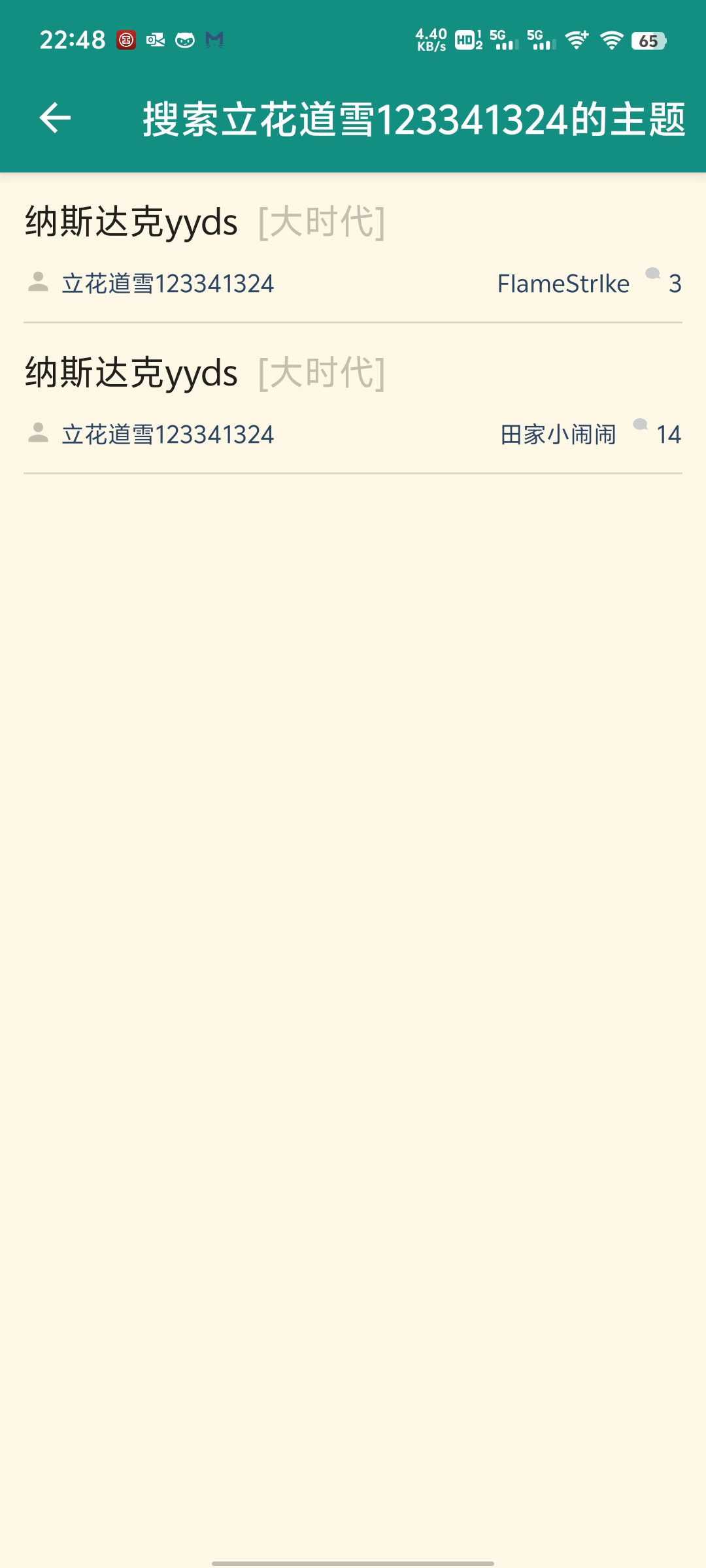Click reply count 3 on first topic

coord(676,282)
